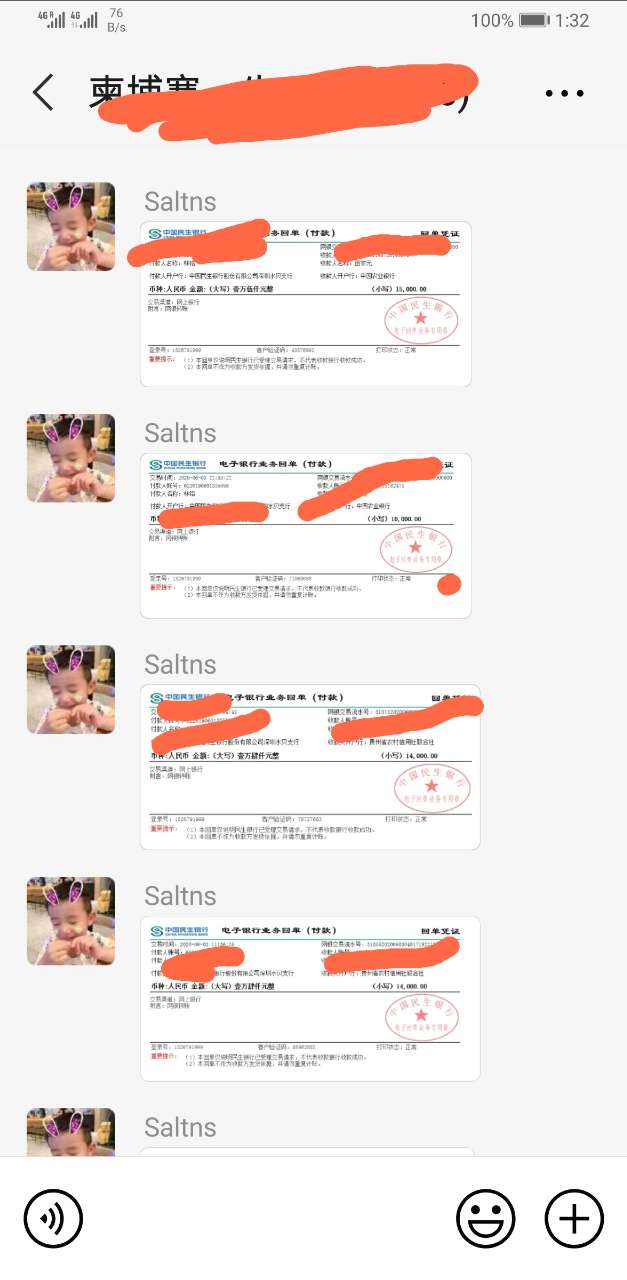627x1280 pixels.
Task: Go back to the chat list
Action: [43, 92]
